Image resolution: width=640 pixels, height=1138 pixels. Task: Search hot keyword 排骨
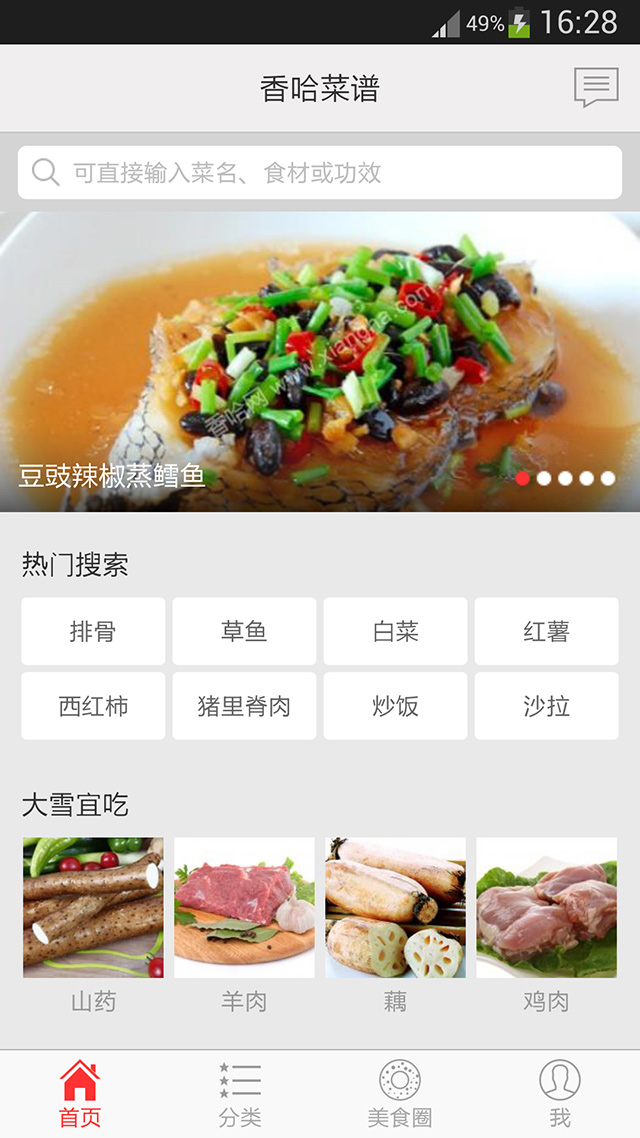point(93,631)
